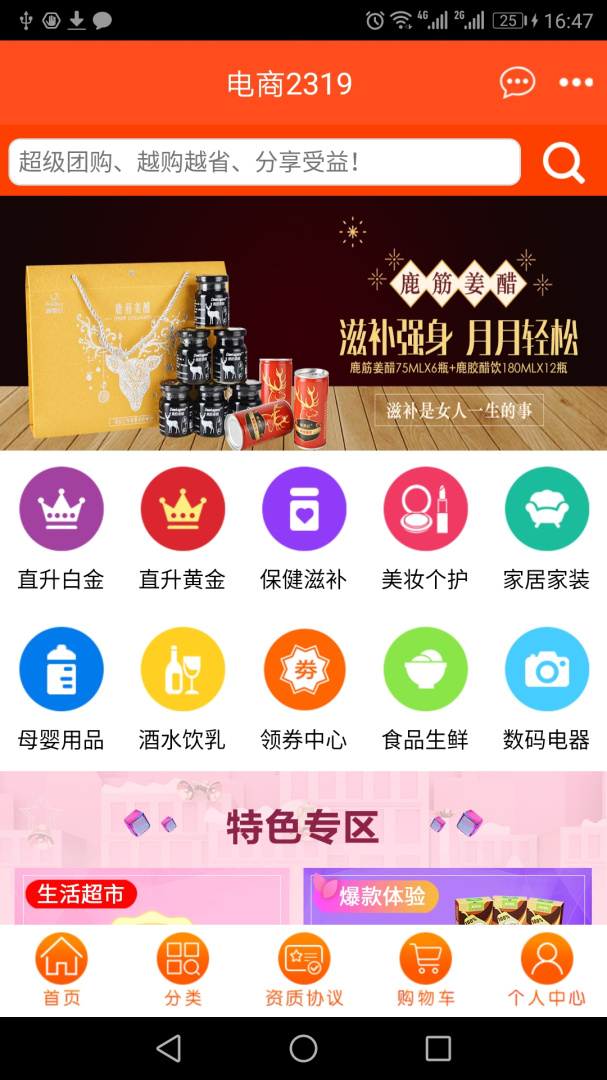This screenshot has height=1080, width=607.
Task: Tap the search box 超级团购、越购越省
Action: [x=264, y=162]
